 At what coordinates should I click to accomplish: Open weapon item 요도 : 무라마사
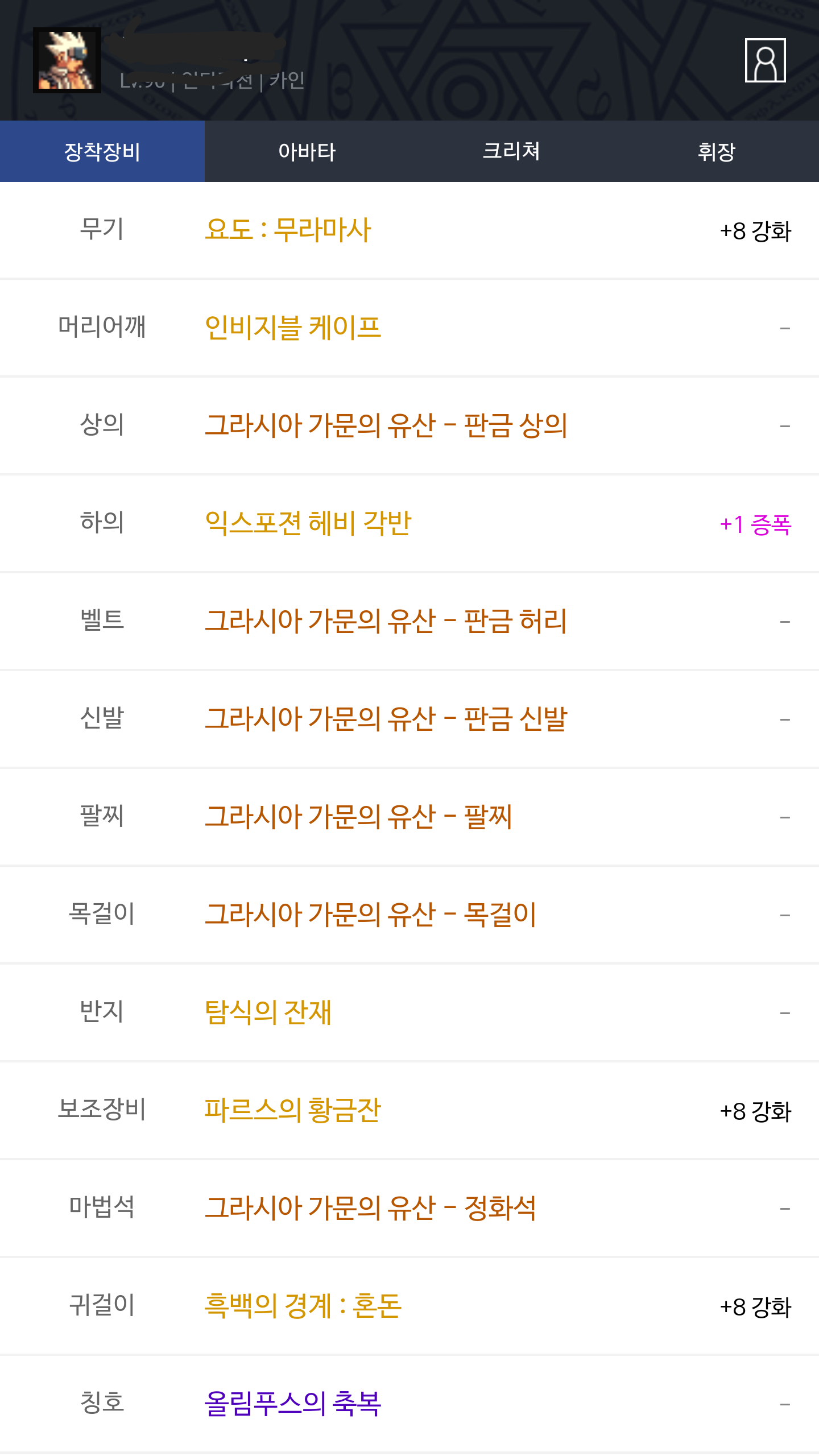pos(288,230)
